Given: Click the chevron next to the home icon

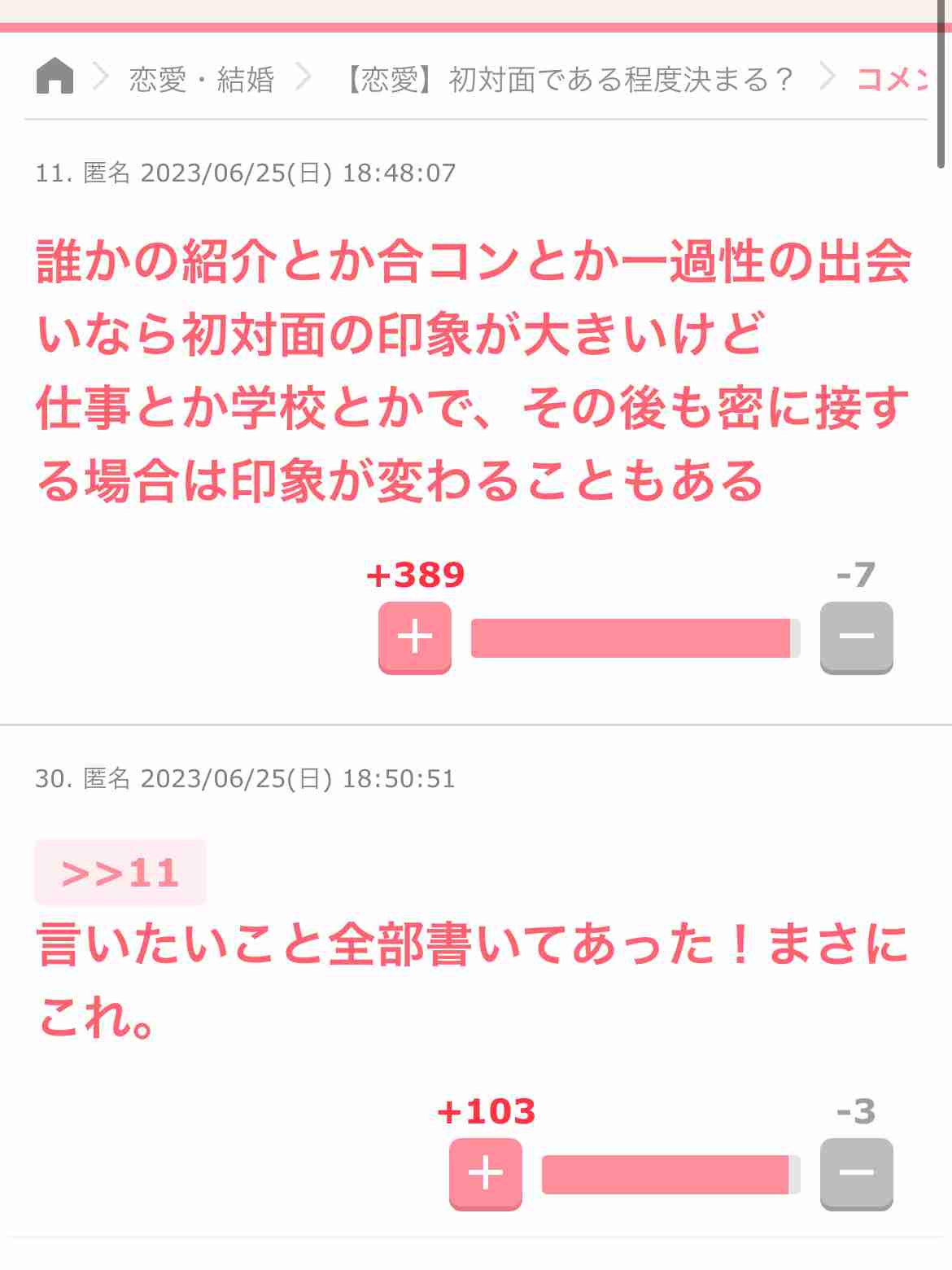Looking at the screenshot, I should (101, 77).
